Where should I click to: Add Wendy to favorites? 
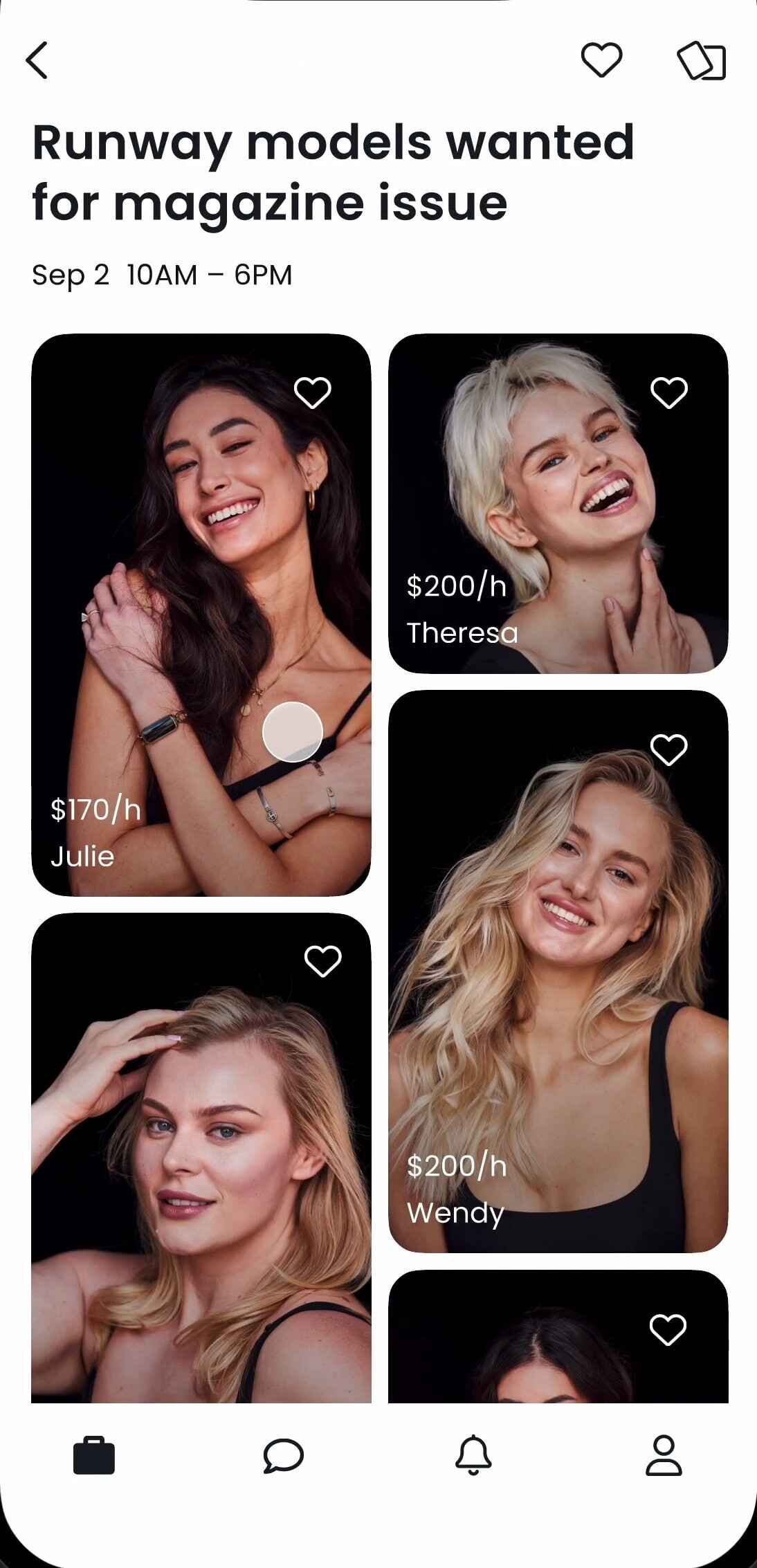pos(669,749)
